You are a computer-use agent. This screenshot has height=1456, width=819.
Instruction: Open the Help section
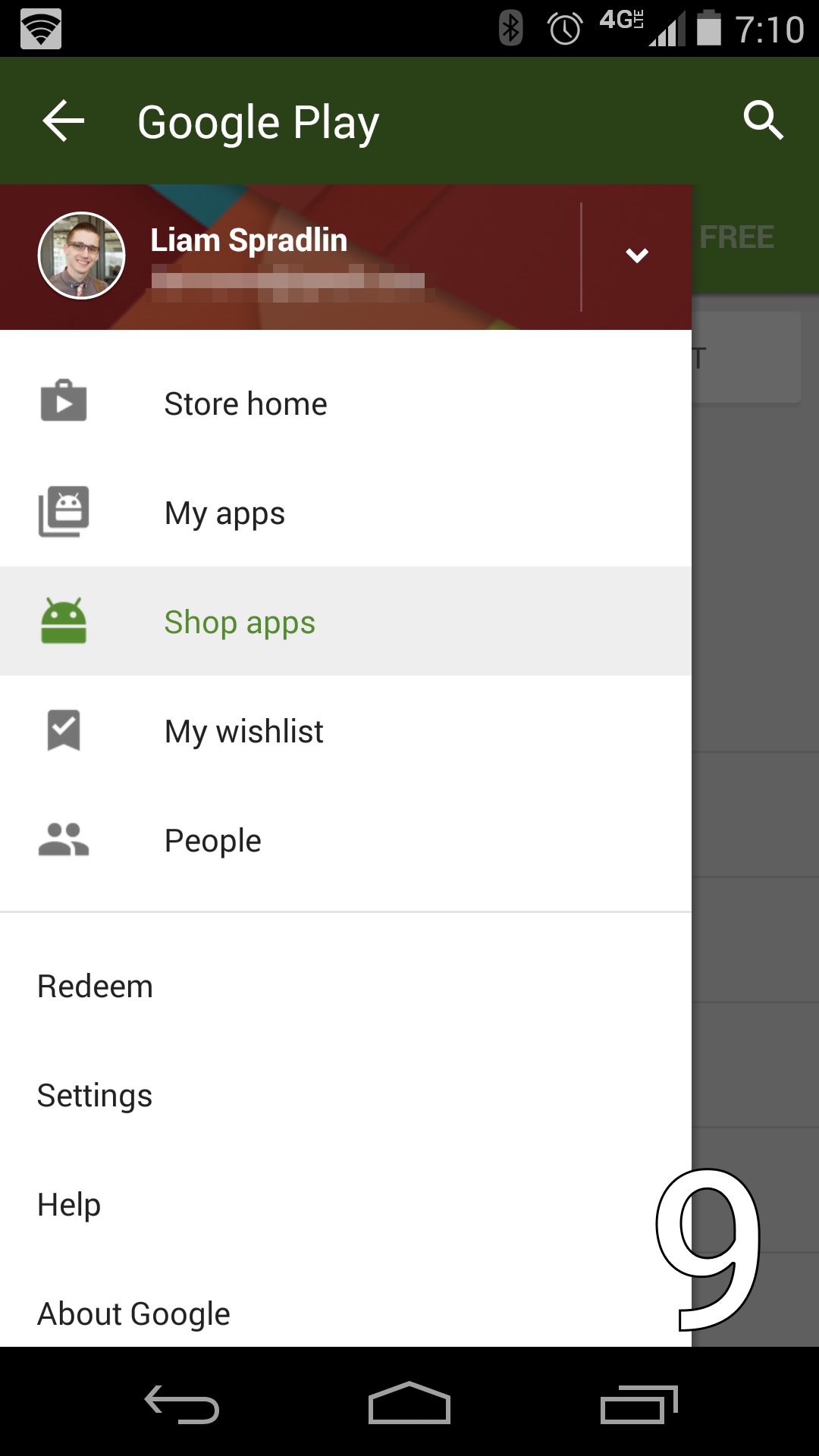(x=68, y=1203)
